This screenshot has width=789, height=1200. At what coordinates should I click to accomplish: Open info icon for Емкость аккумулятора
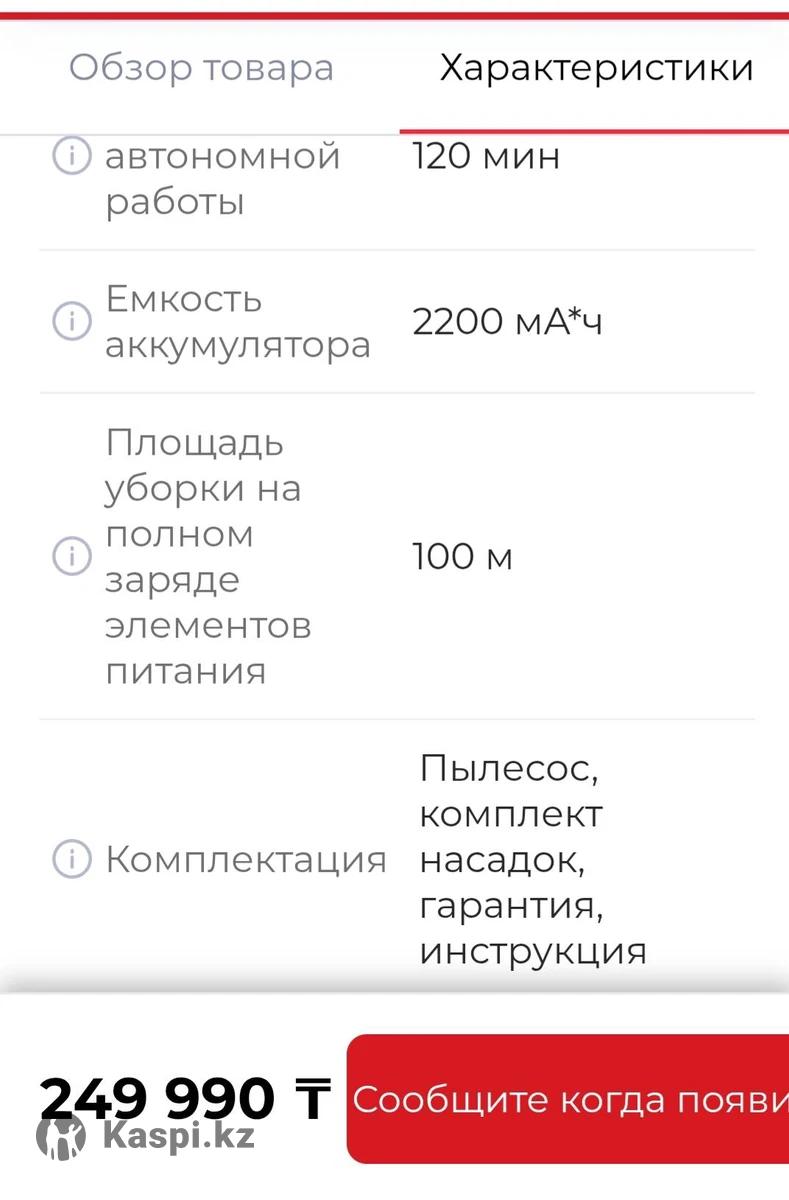pos(72,322)
